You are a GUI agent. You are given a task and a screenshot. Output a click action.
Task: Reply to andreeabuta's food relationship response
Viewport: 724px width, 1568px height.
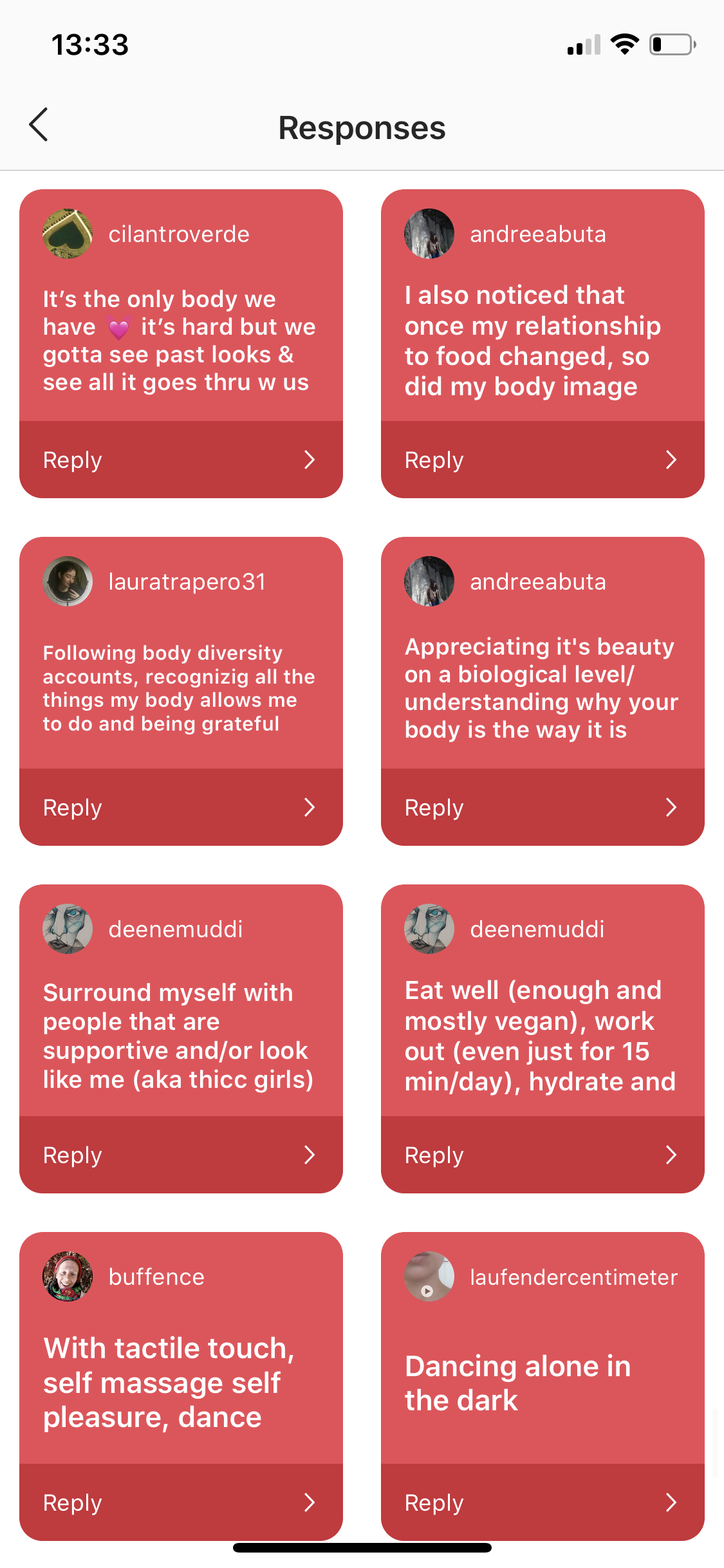542,460
